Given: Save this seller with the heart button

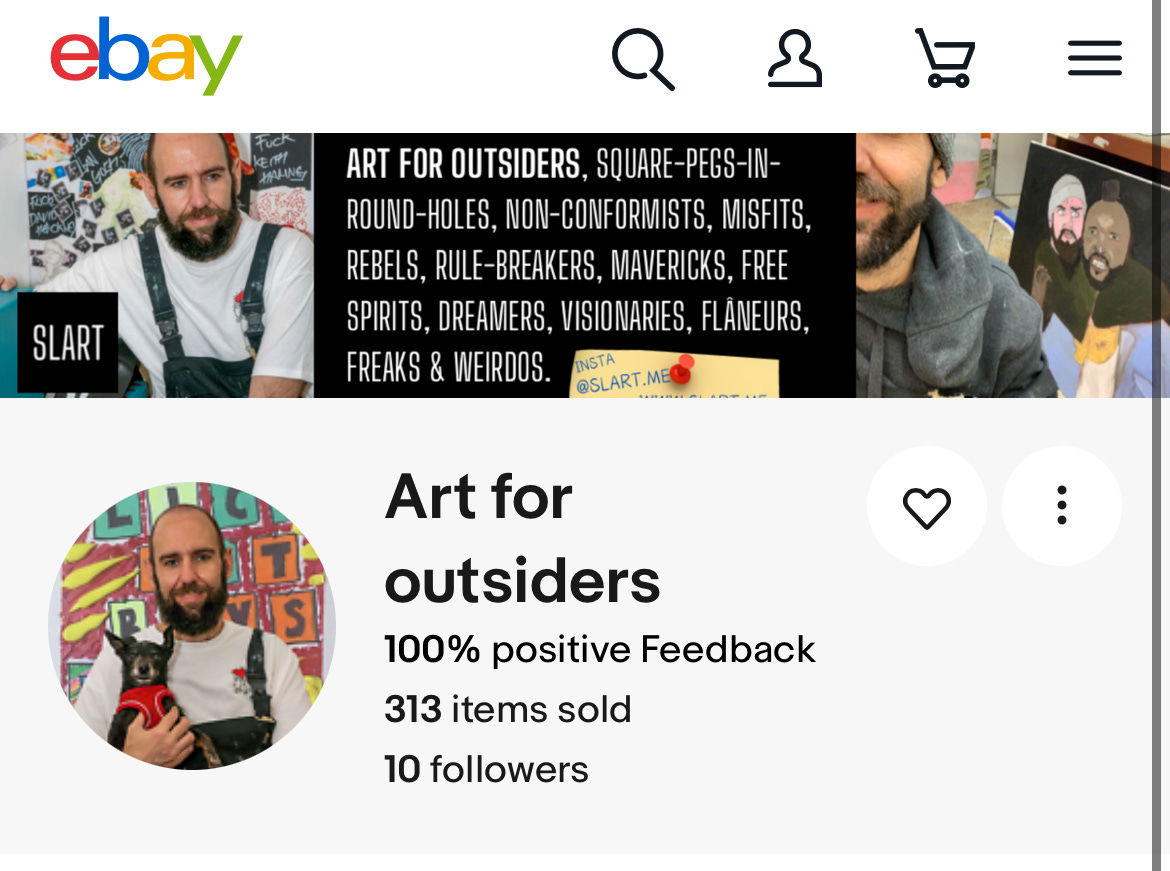Looking at the screenshot, I should pyautogui.click(x=926, y=506).
